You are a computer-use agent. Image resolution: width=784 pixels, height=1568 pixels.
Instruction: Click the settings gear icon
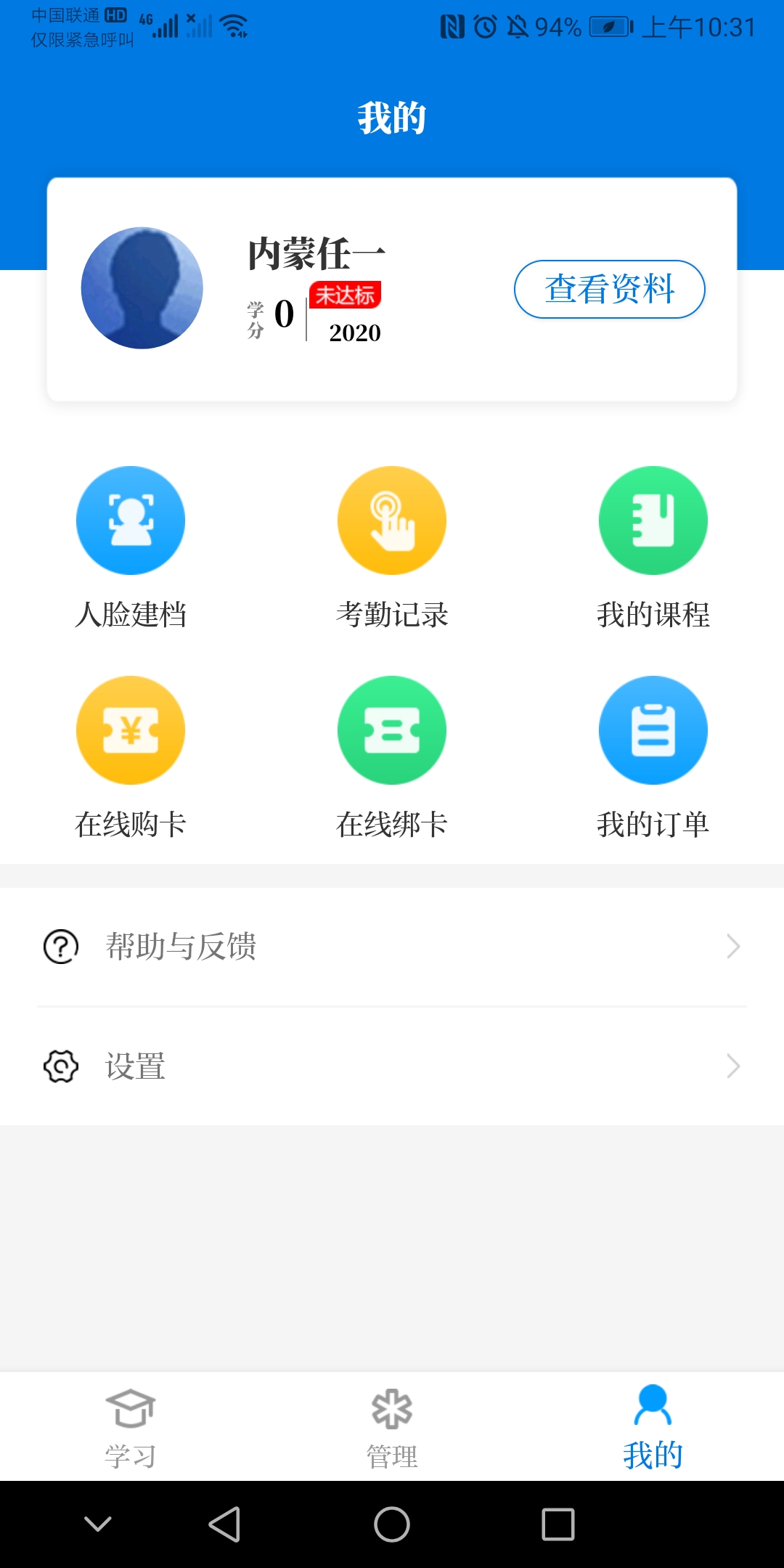point(60,1066)
